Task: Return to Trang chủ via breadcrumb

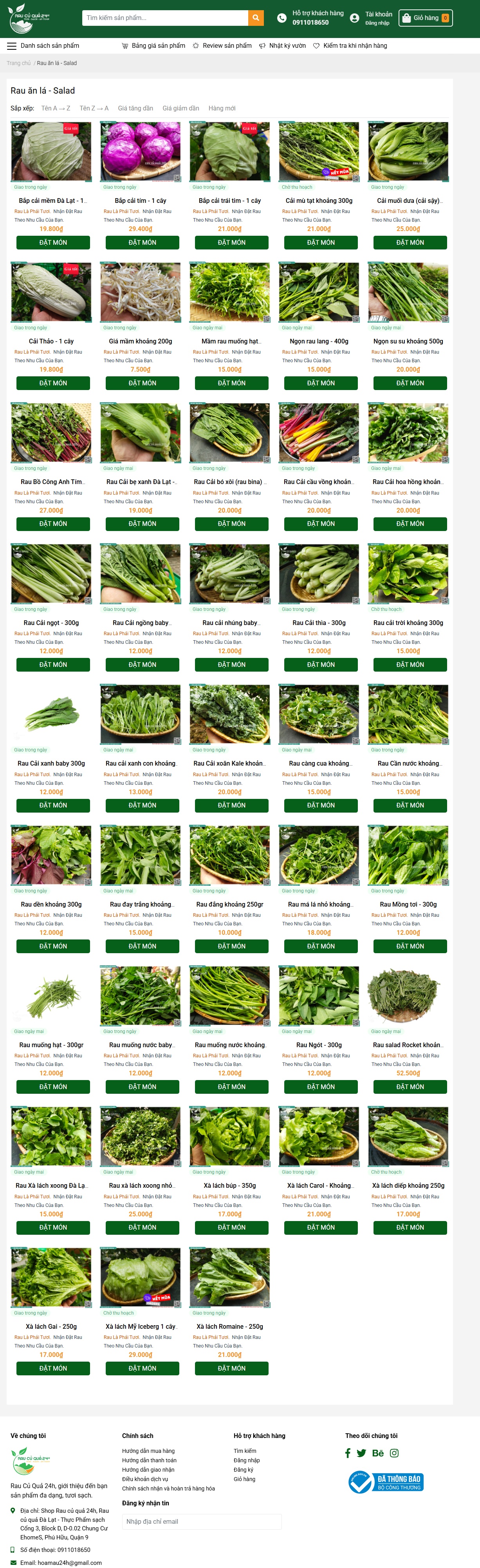Action: click(18, 63)
